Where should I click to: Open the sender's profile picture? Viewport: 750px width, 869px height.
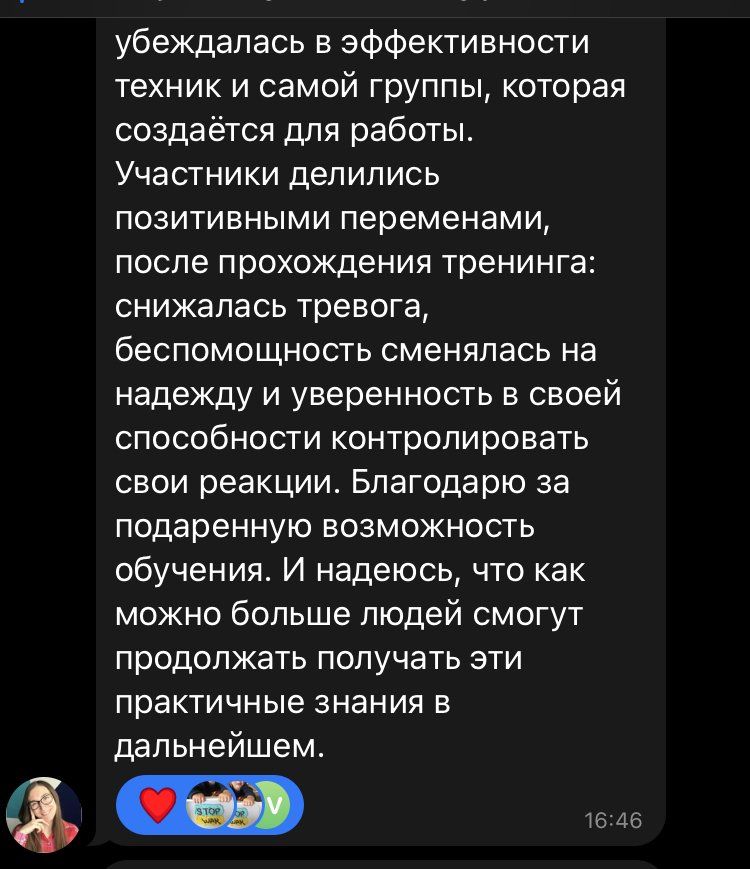click(x=44, y=814)
